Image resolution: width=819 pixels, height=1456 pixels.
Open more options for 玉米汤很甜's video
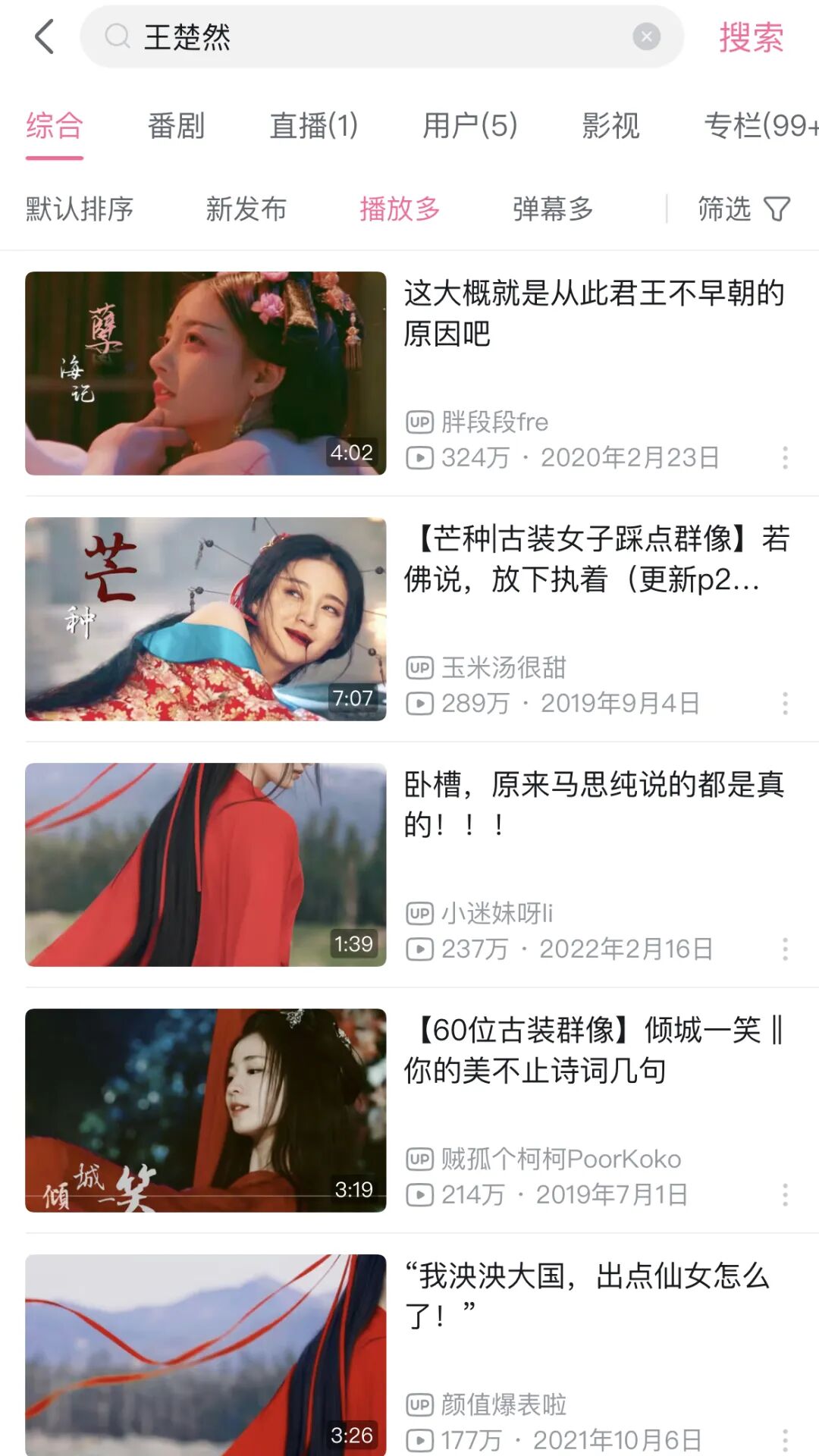[x=785, y=703]
